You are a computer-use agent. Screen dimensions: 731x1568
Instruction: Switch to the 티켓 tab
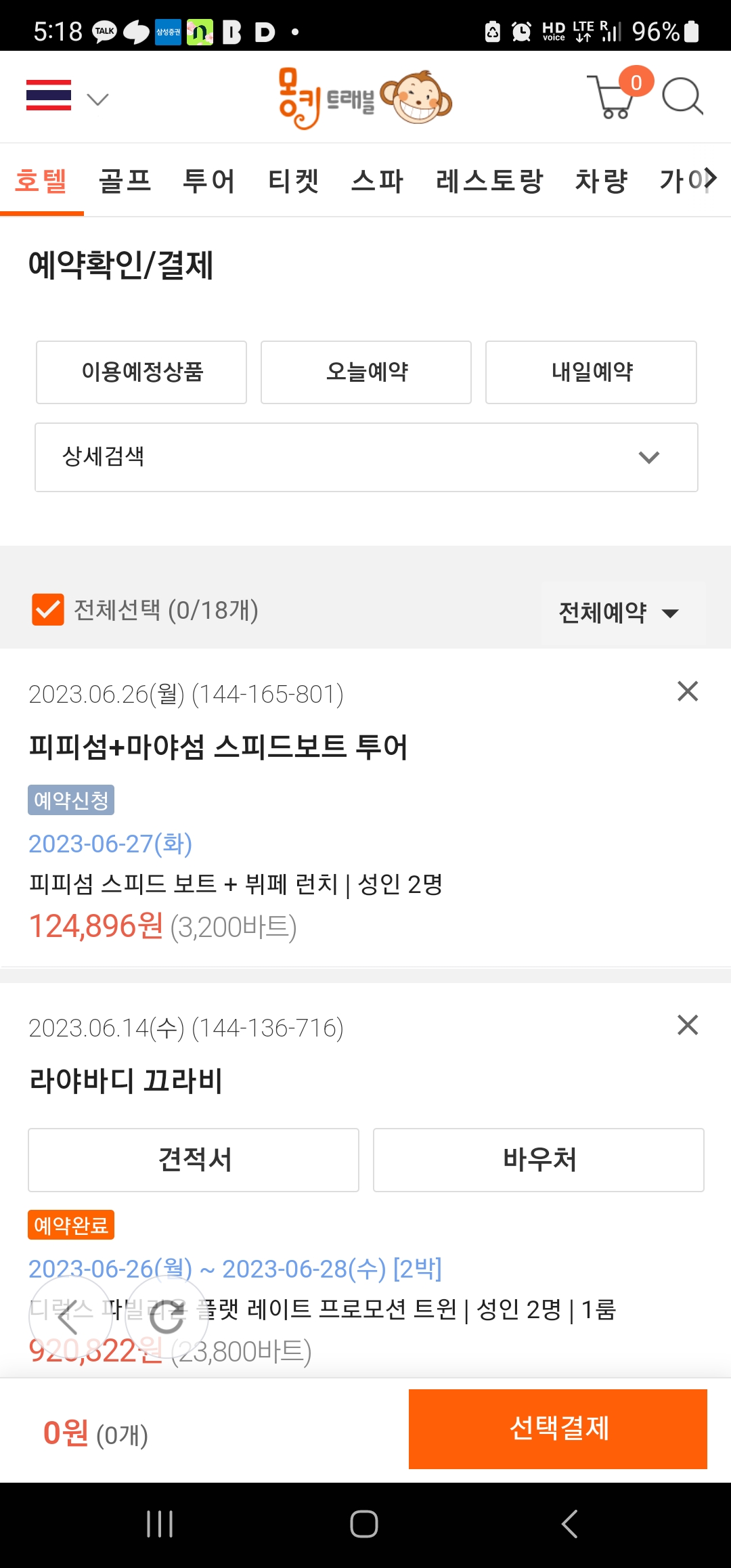293,181
